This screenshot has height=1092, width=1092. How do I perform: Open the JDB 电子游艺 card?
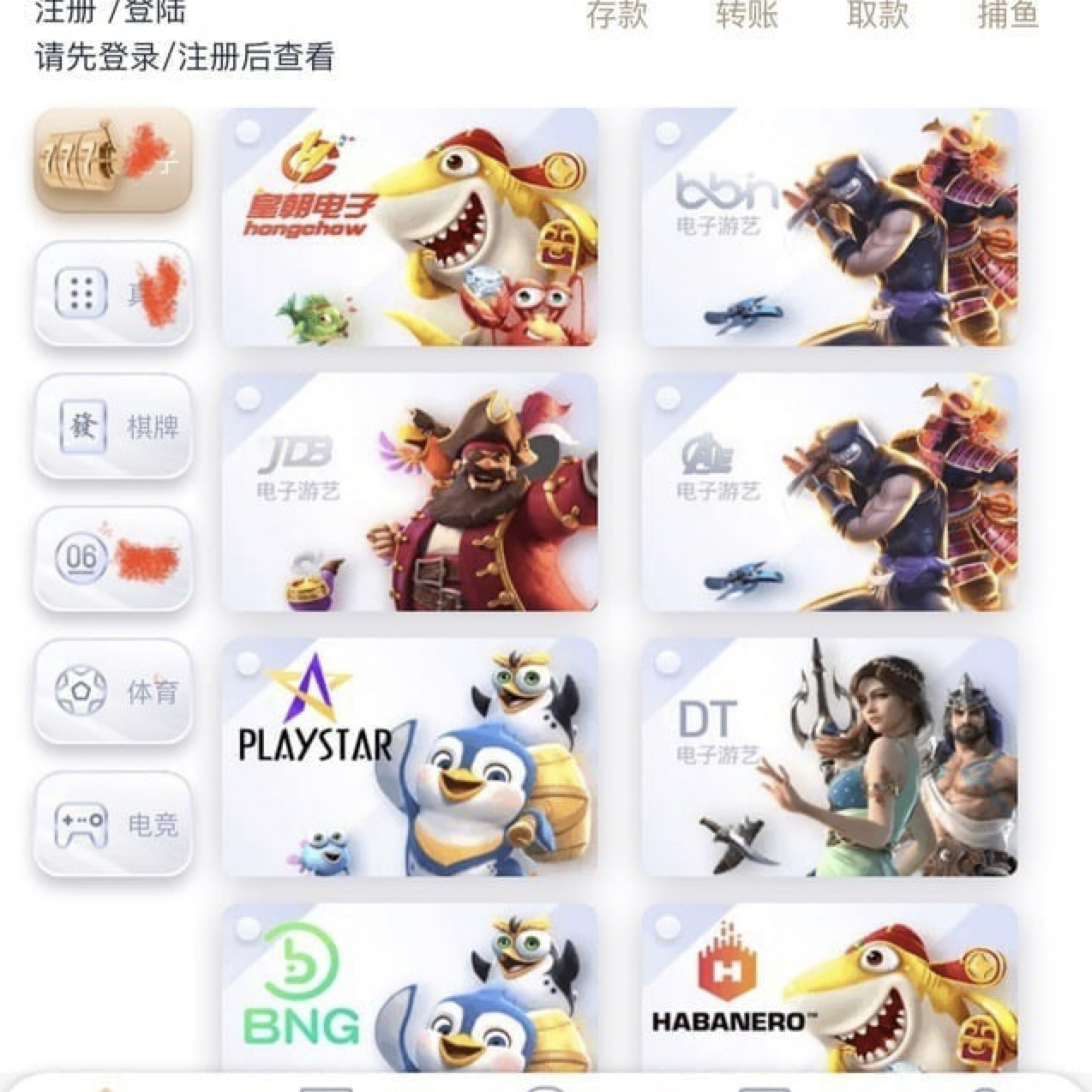click(410, 492)
